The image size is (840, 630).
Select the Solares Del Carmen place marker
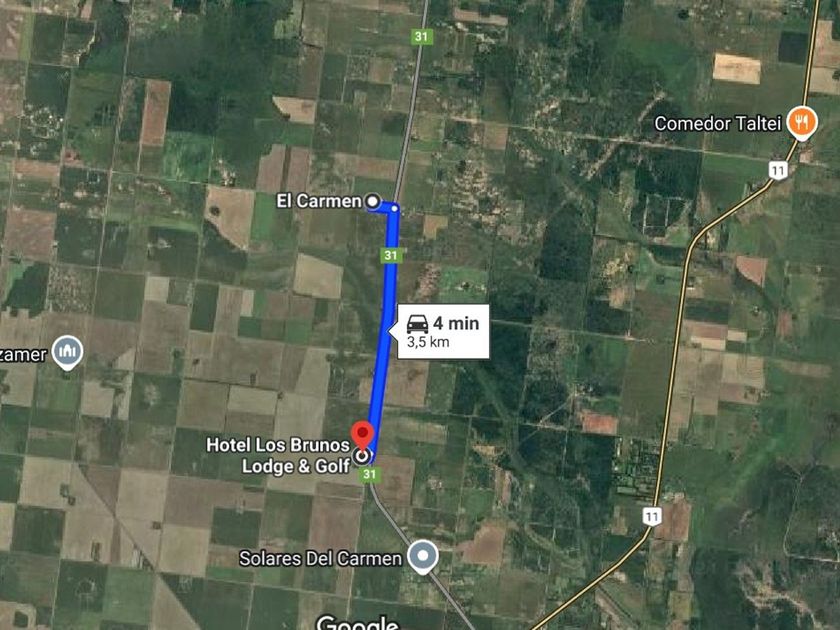[x=425, y=556]
